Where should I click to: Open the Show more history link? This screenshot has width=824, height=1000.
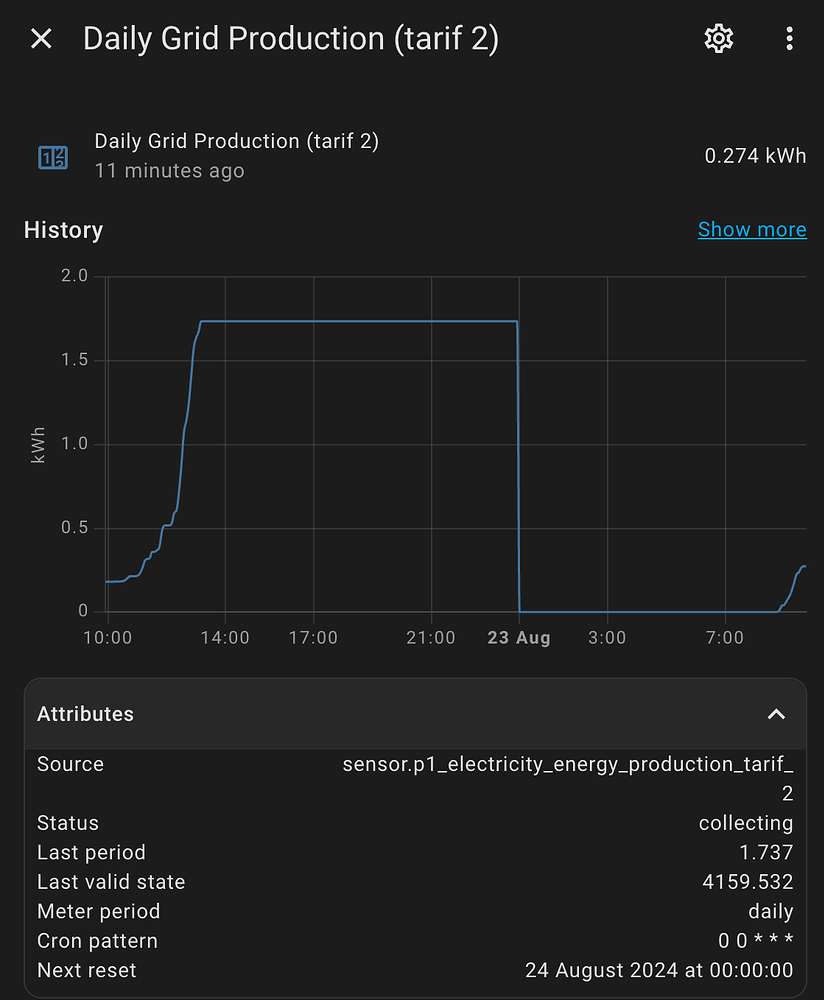752,229
